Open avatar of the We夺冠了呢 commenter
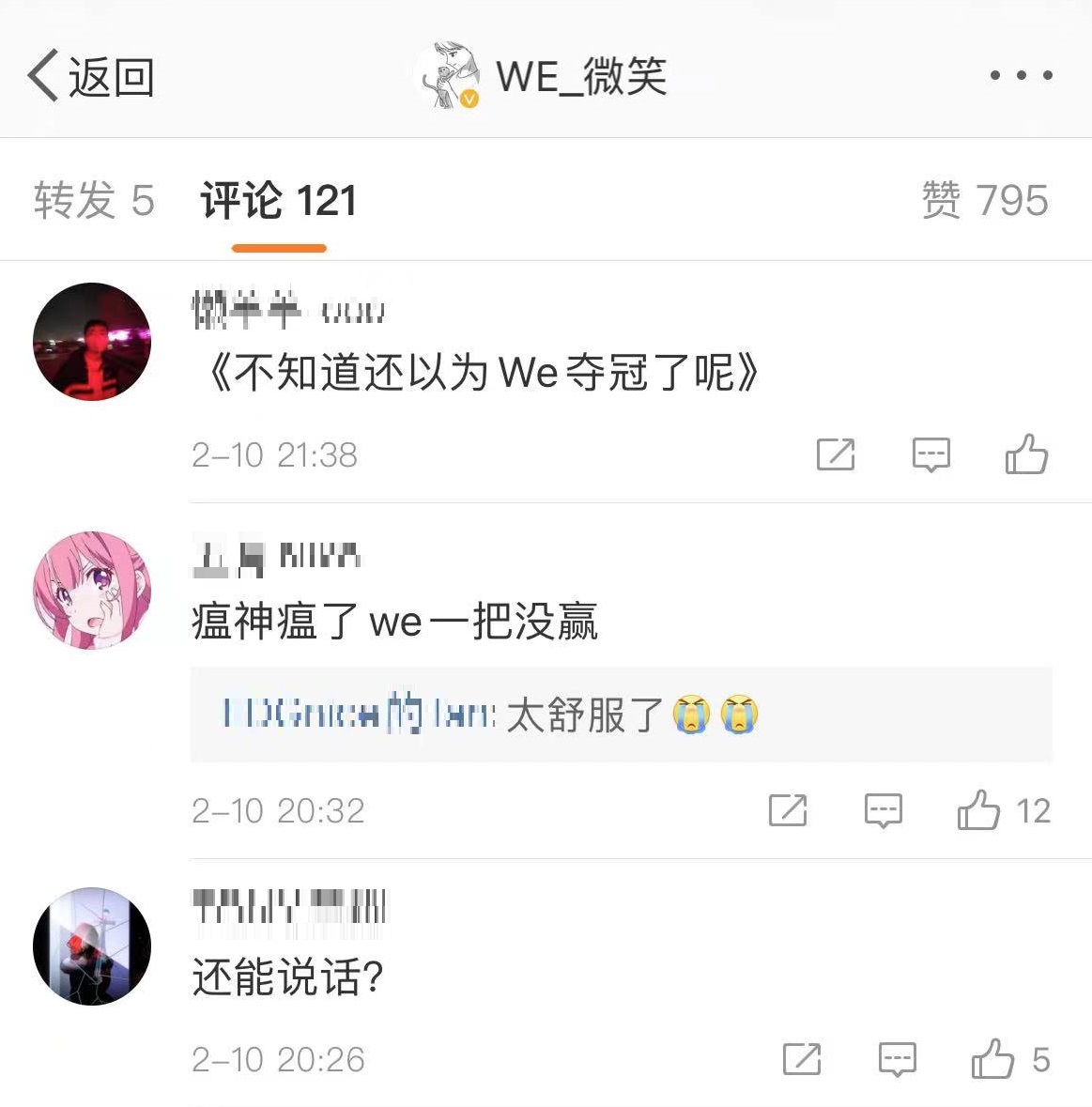Viewport: 1092px width, 1107px height. coord(92,342)
